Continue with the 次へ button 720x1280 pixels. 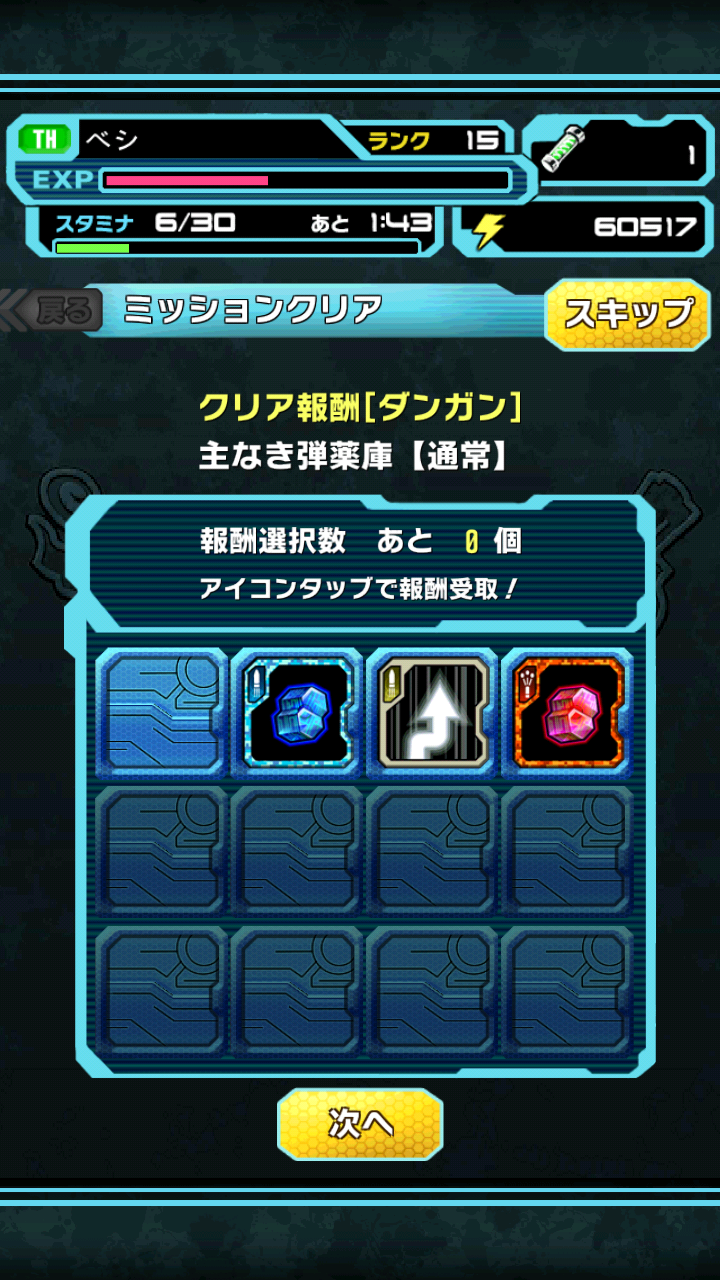coord(360,1123)
